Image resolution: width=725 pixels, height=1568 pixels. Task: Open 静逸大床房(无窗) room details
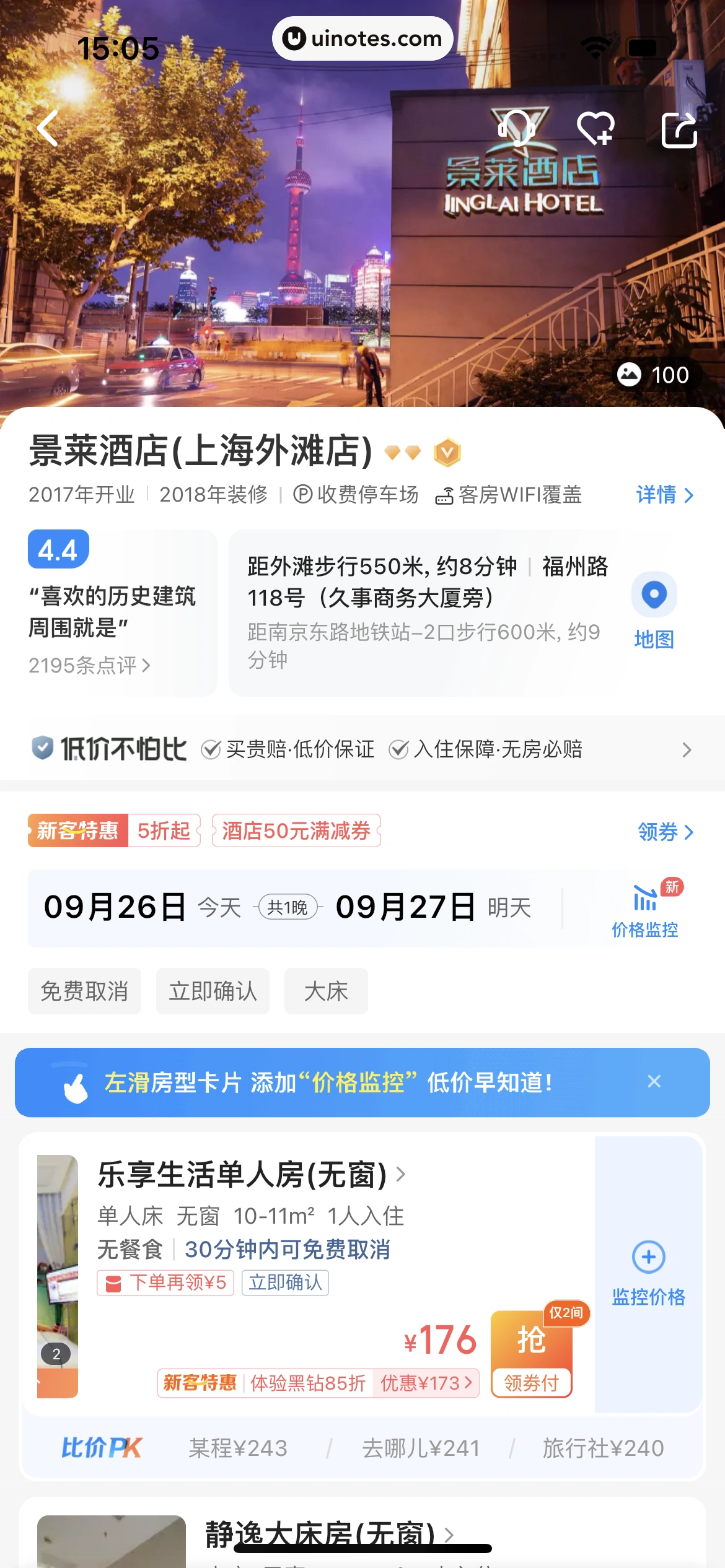328,1533
